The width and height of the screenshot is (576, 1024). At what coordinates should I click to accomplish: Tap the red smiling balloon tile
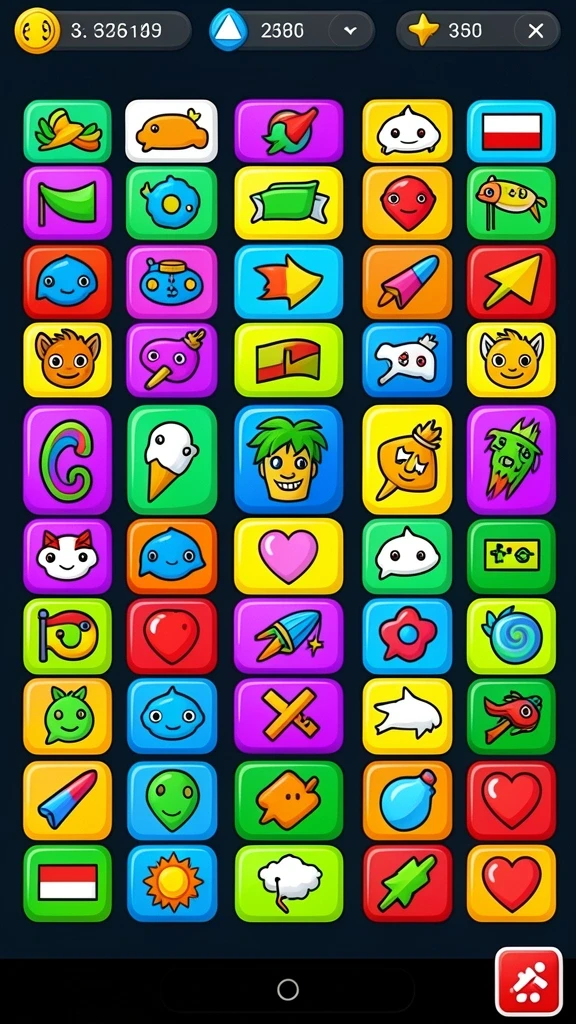(x=407, y=202)
